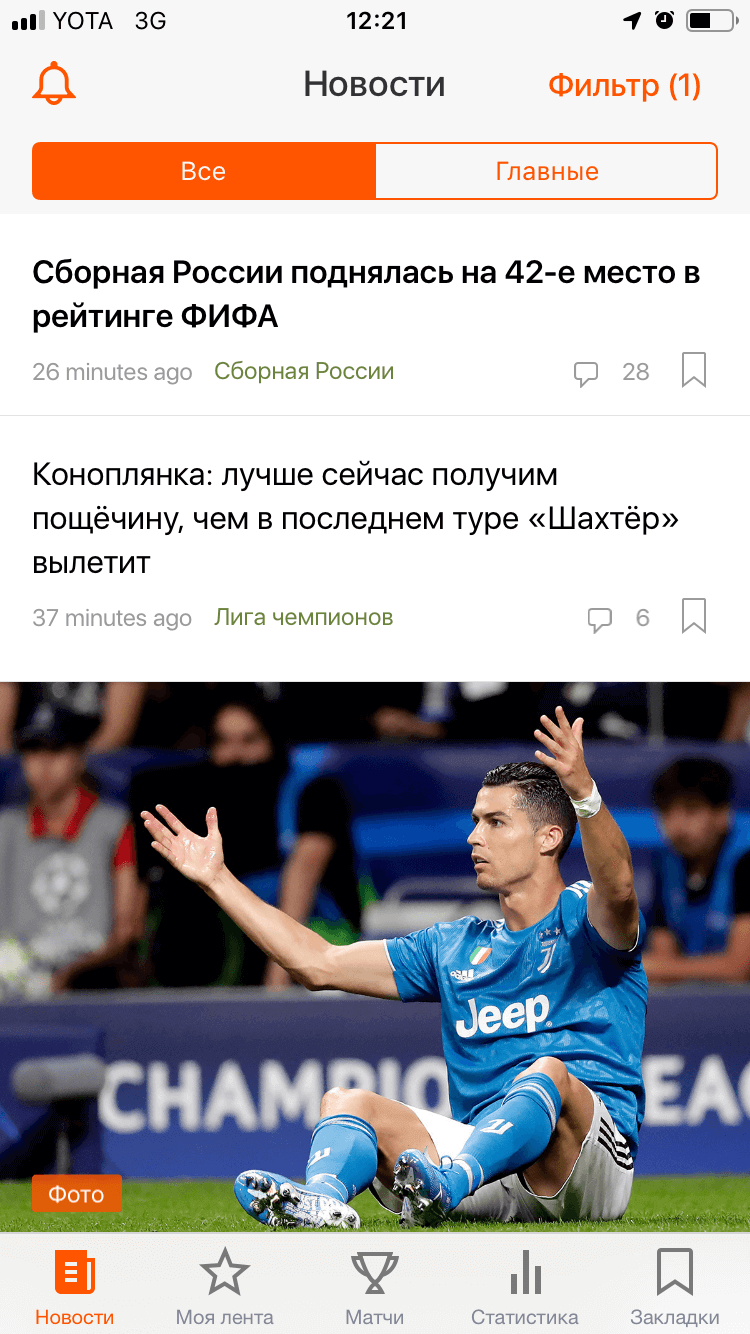The height and width of the screenshot is (1334, 750).
Task: Bookmark the Коноплянка article
Action: [694, 617]
